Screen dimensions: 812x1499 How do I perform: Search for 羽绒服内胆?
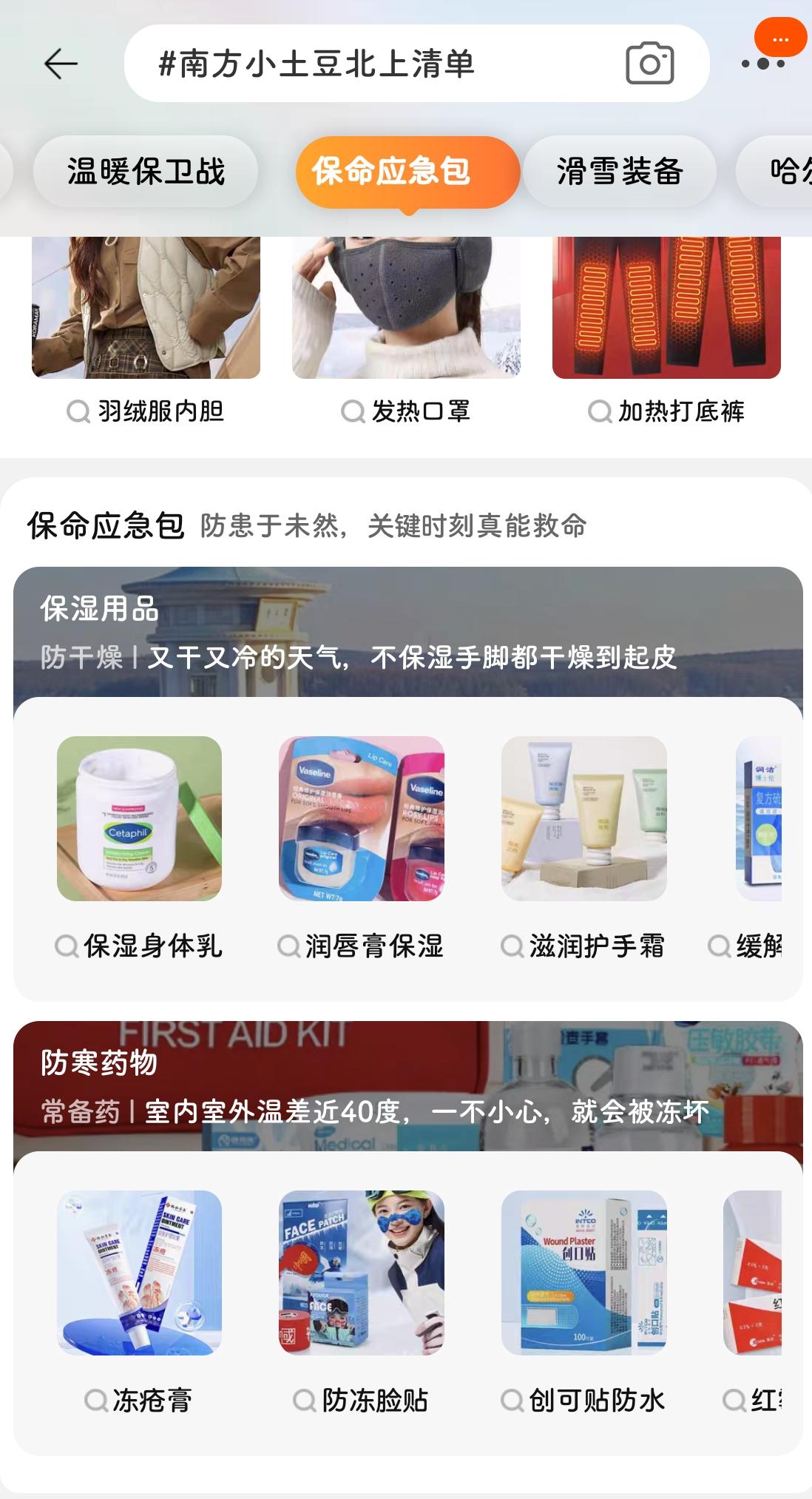click(x=146, y=411)
